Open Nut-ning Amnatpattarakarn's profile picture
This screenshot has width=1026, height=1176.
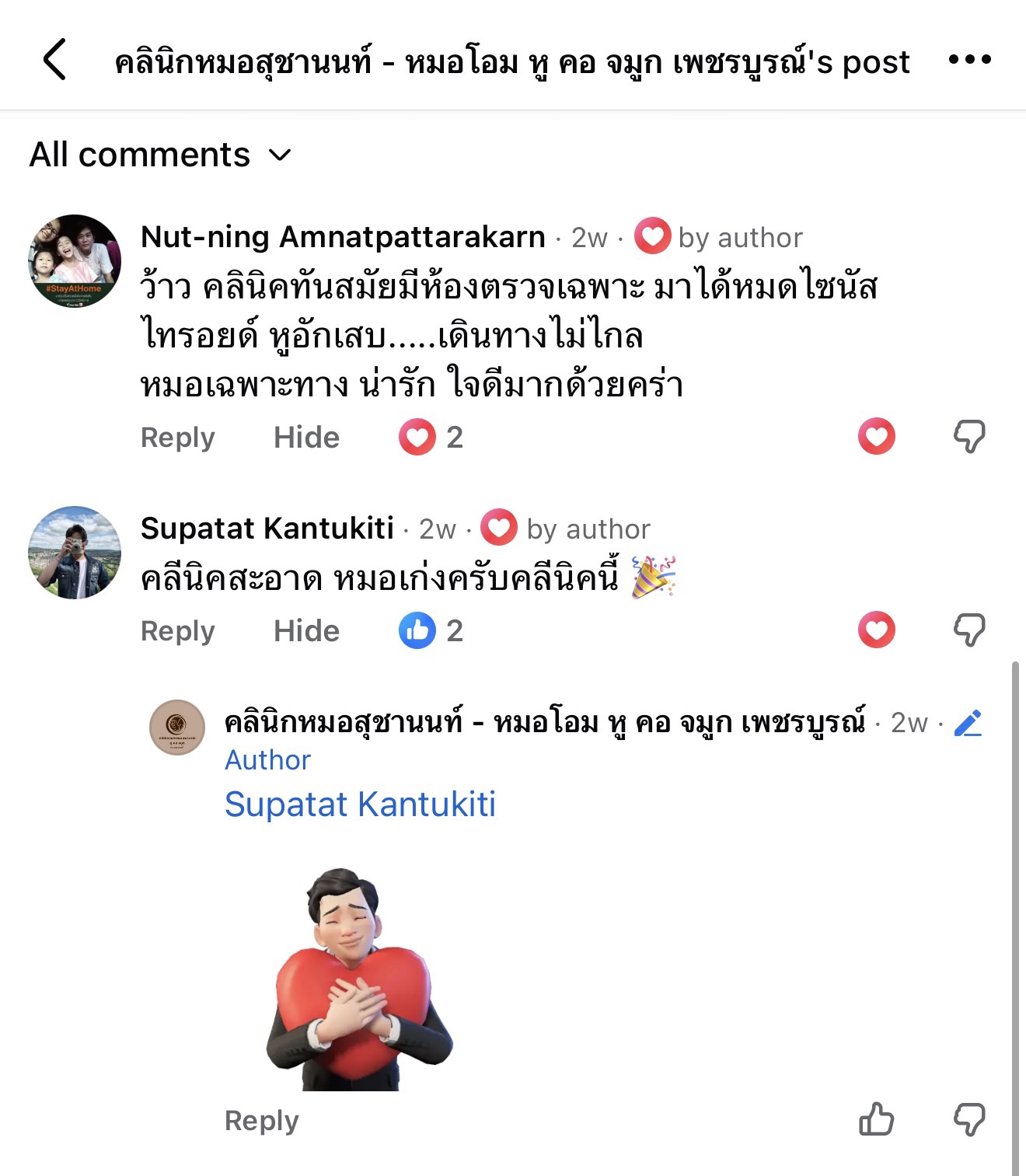point(75,261)
